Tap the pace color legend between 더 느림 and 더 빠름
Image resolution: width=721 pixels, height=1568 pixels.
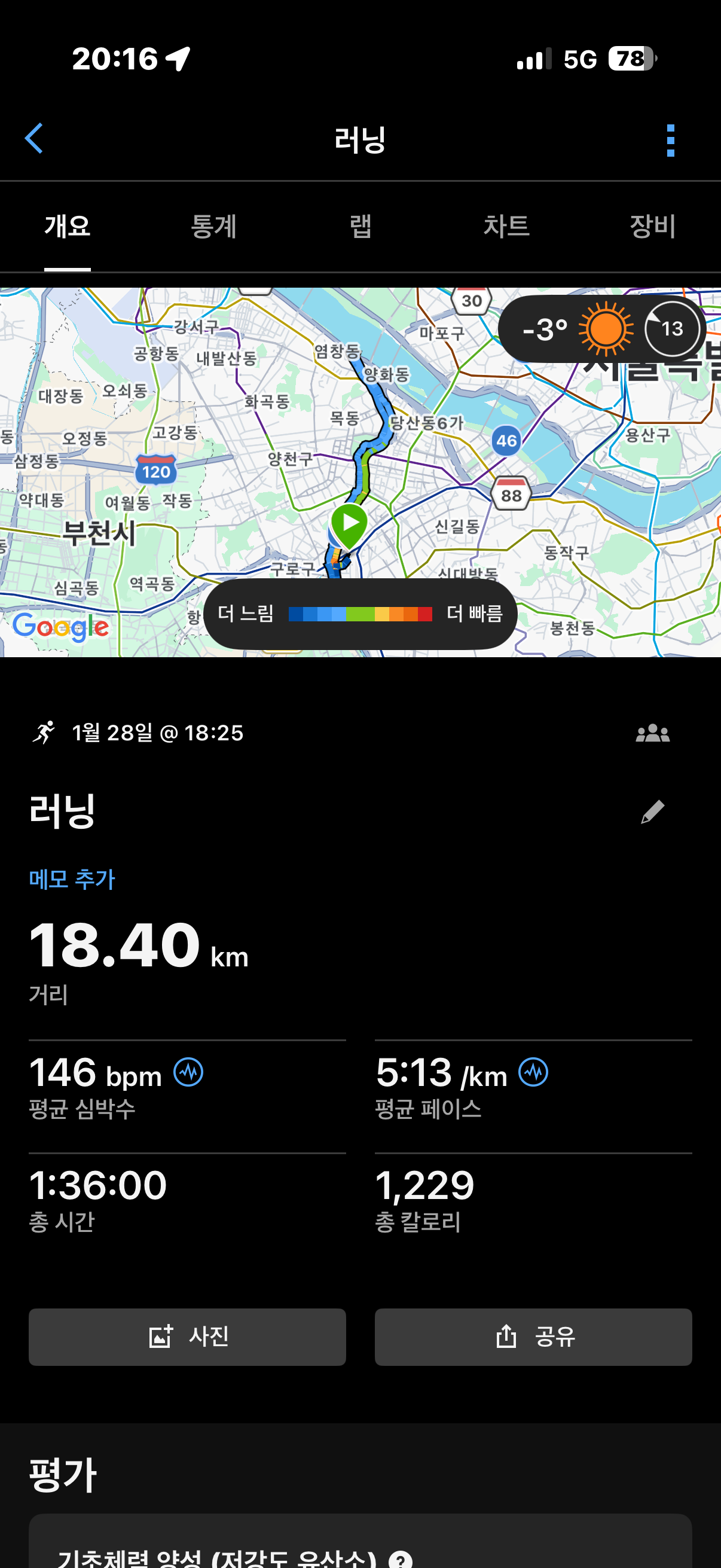click(361, 615)
